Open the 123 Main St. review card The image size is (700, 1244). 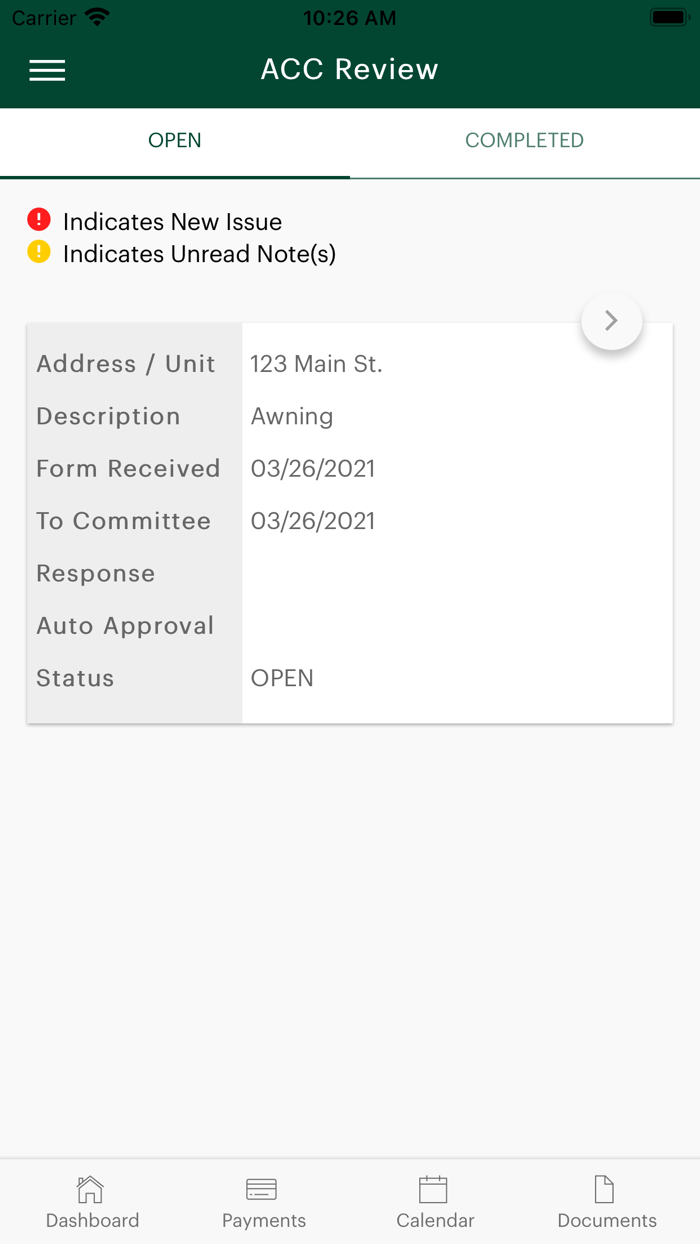pyautogui.click(x=350, y=522)
